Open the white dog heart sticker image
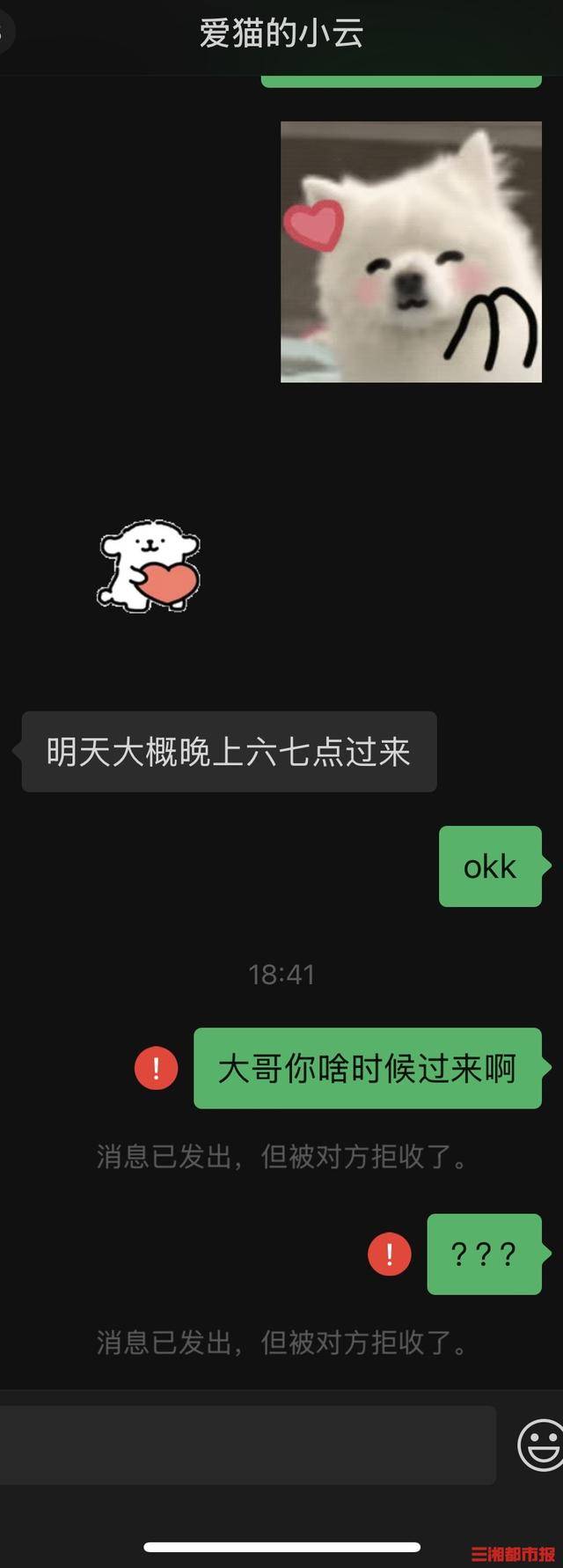The width and height of the screenshot is (563, 1568). (x=411, y=252)
